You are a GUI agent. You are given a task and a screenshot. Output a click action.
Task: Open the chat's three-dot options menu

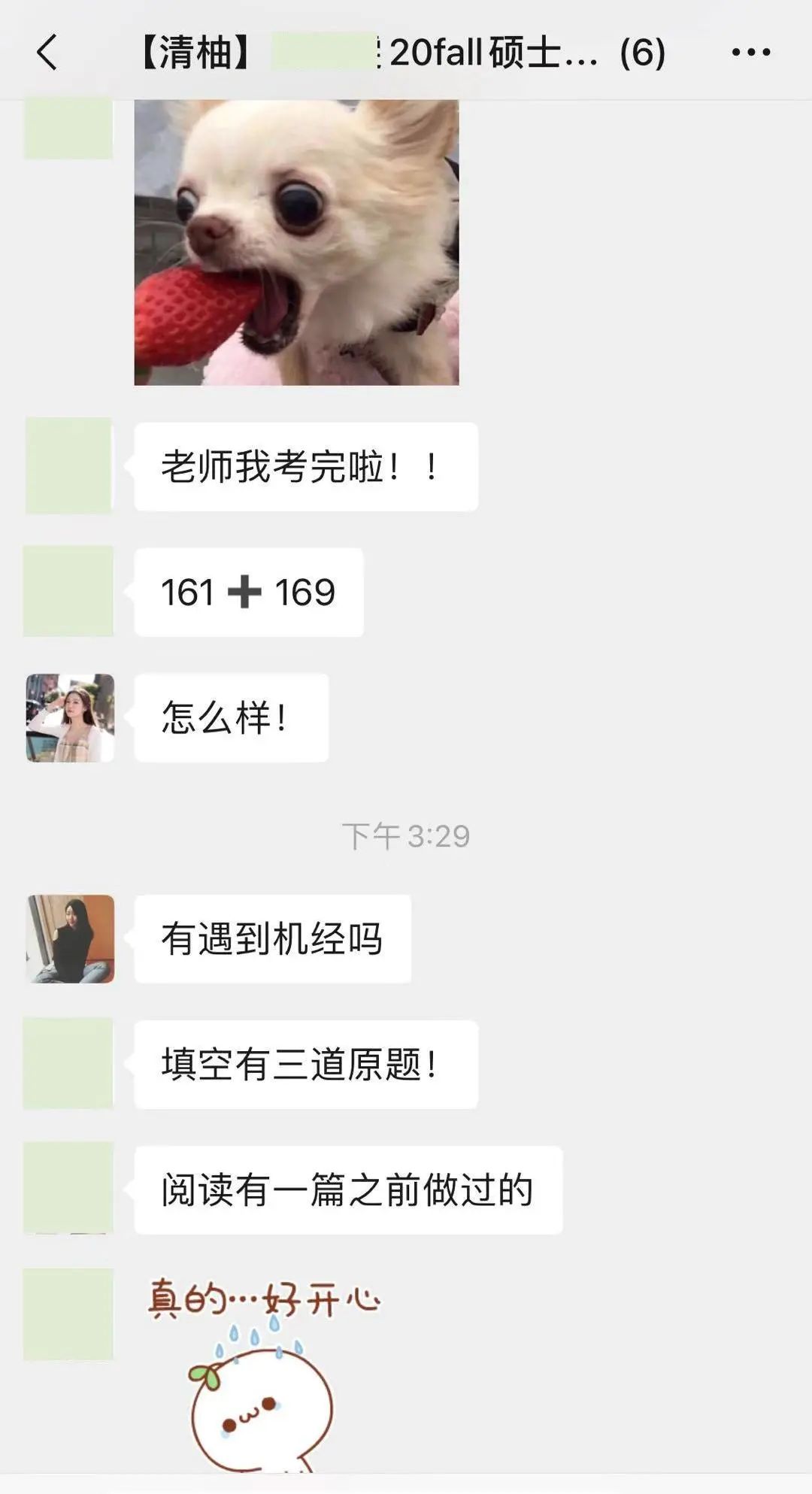(750, 53)
